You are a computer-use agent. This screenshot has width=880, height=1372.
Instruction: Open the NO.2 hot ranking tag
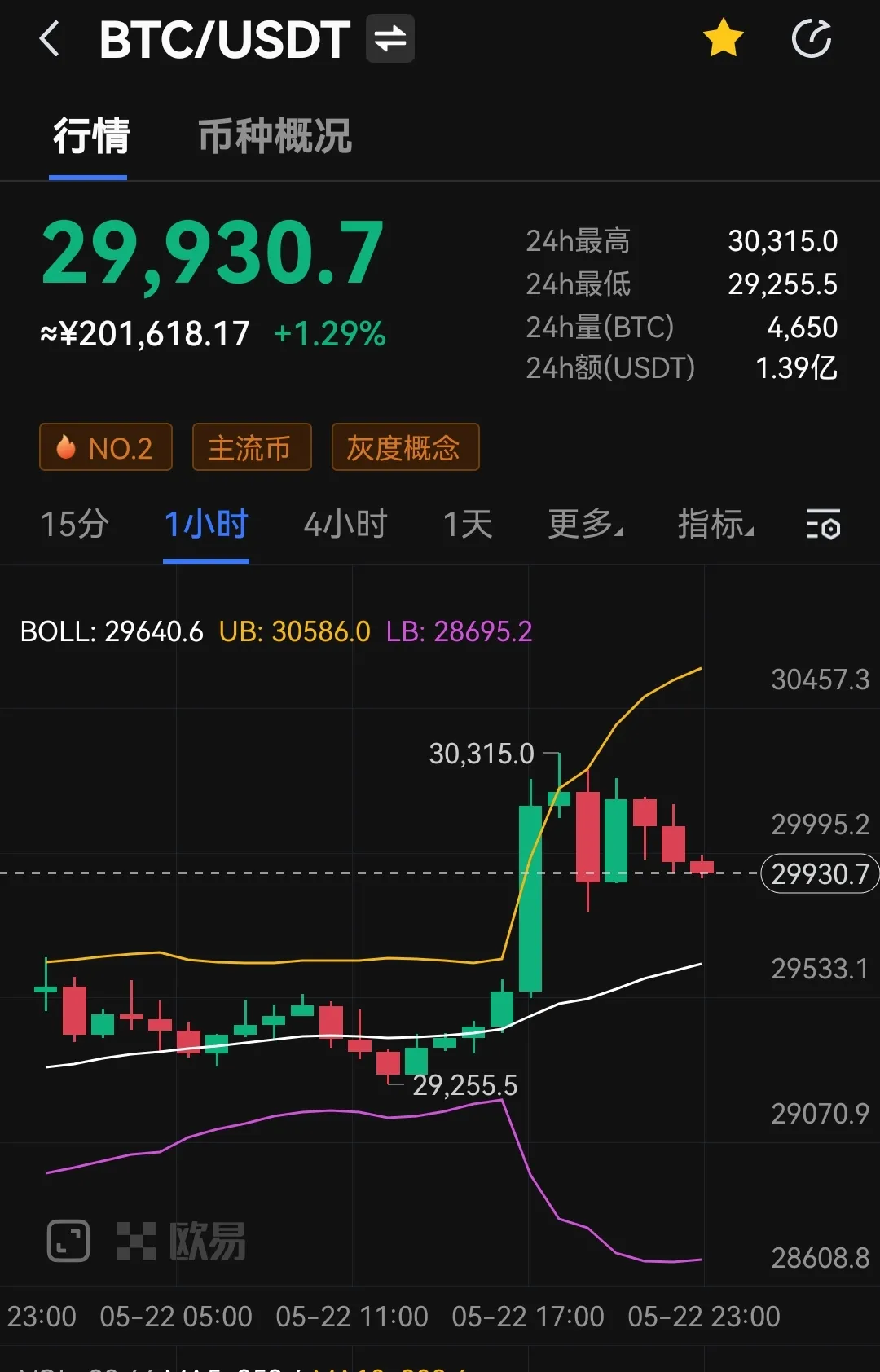[x=106, y=447]
